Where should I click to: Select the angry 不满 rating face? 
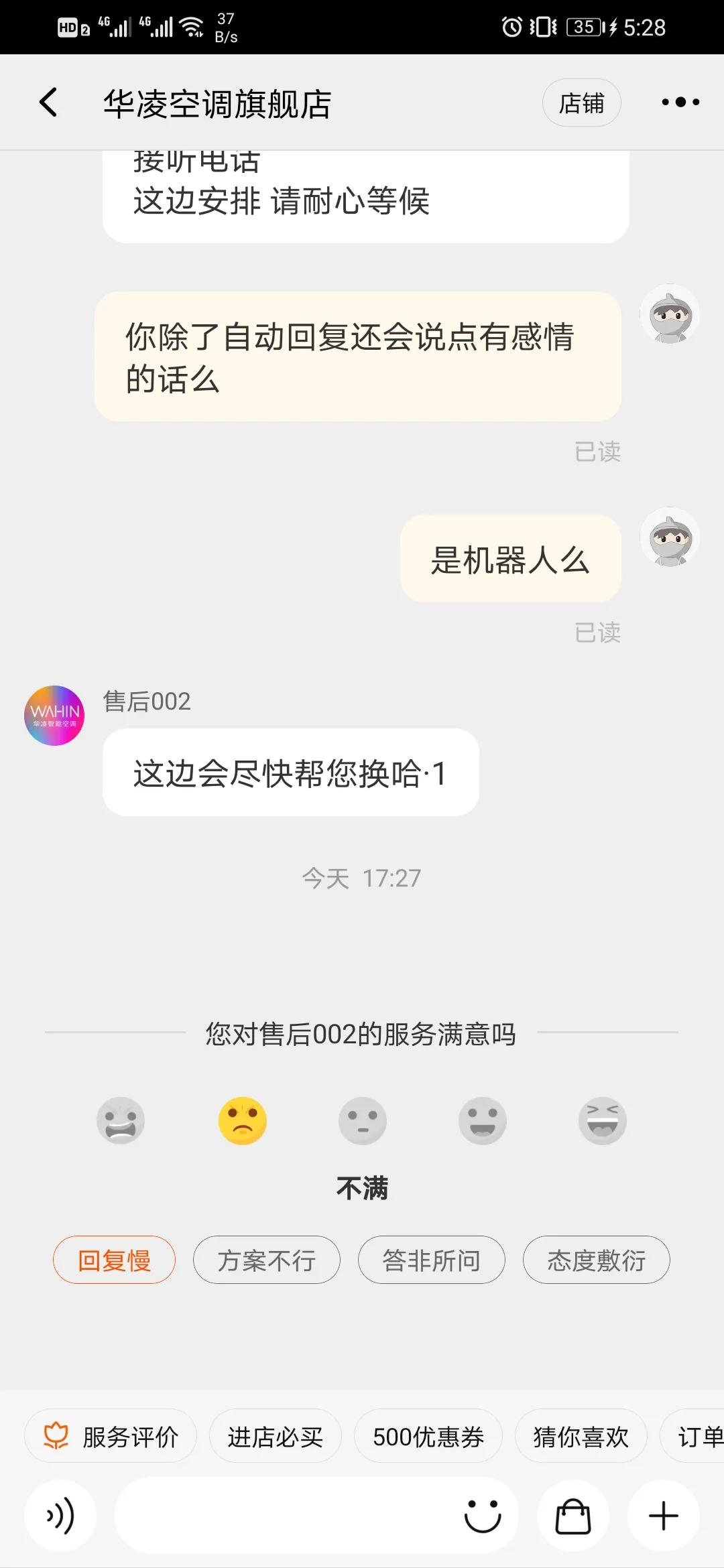click(242, 1121)
